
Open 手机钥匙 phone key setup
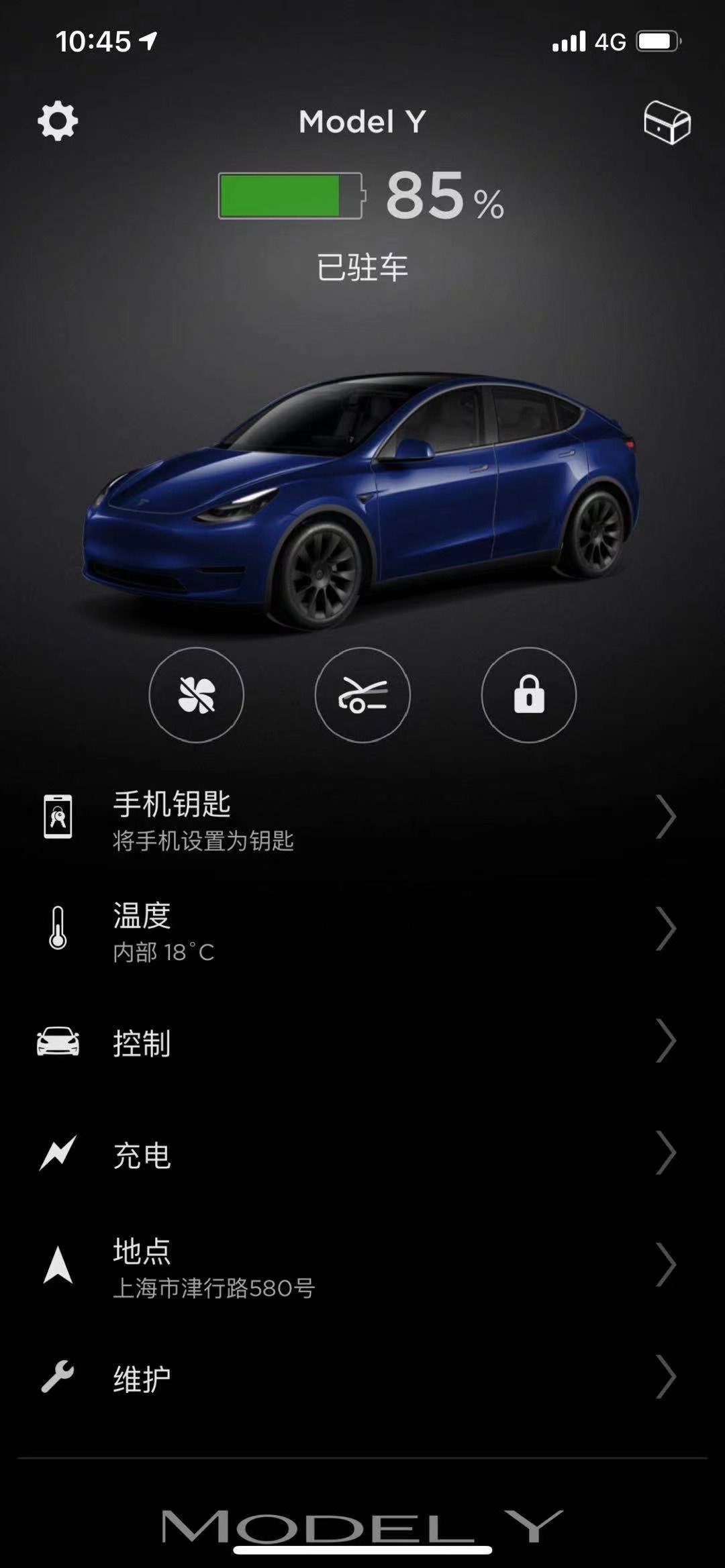coord(362,817)
